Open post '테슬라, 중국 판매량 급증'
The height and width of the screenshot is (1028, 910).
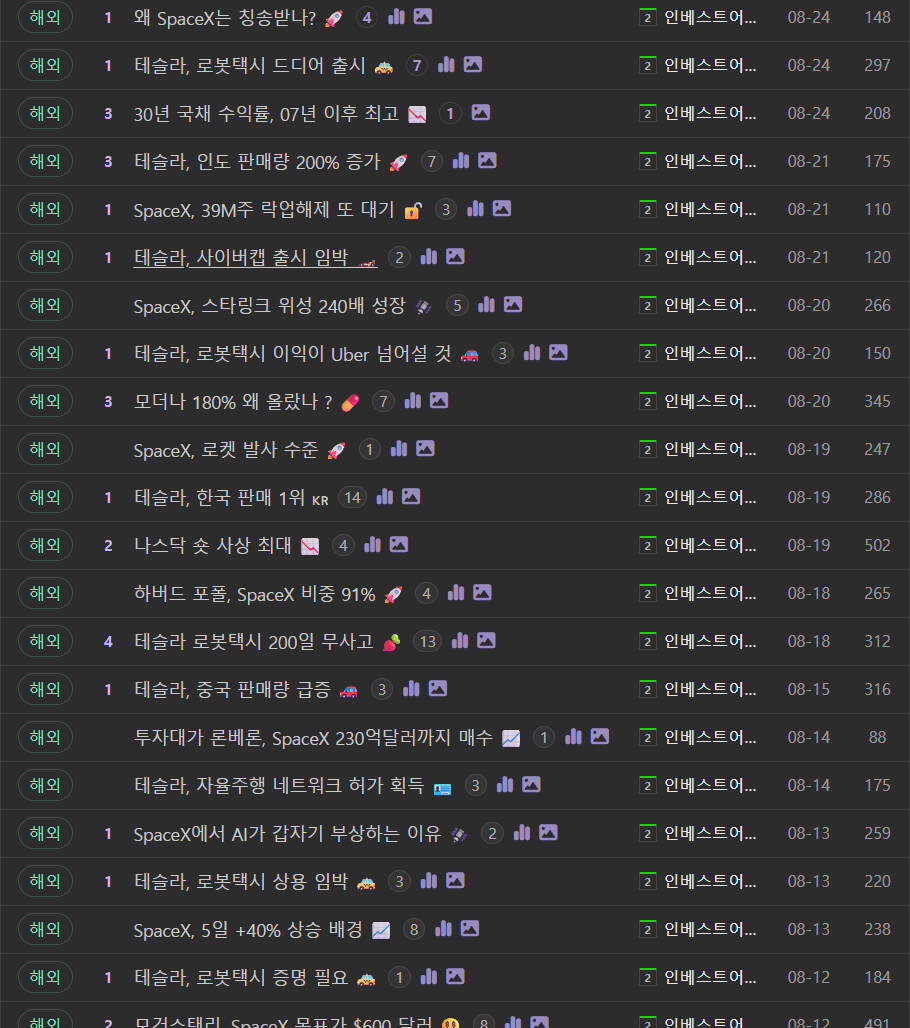coord(232,690)
